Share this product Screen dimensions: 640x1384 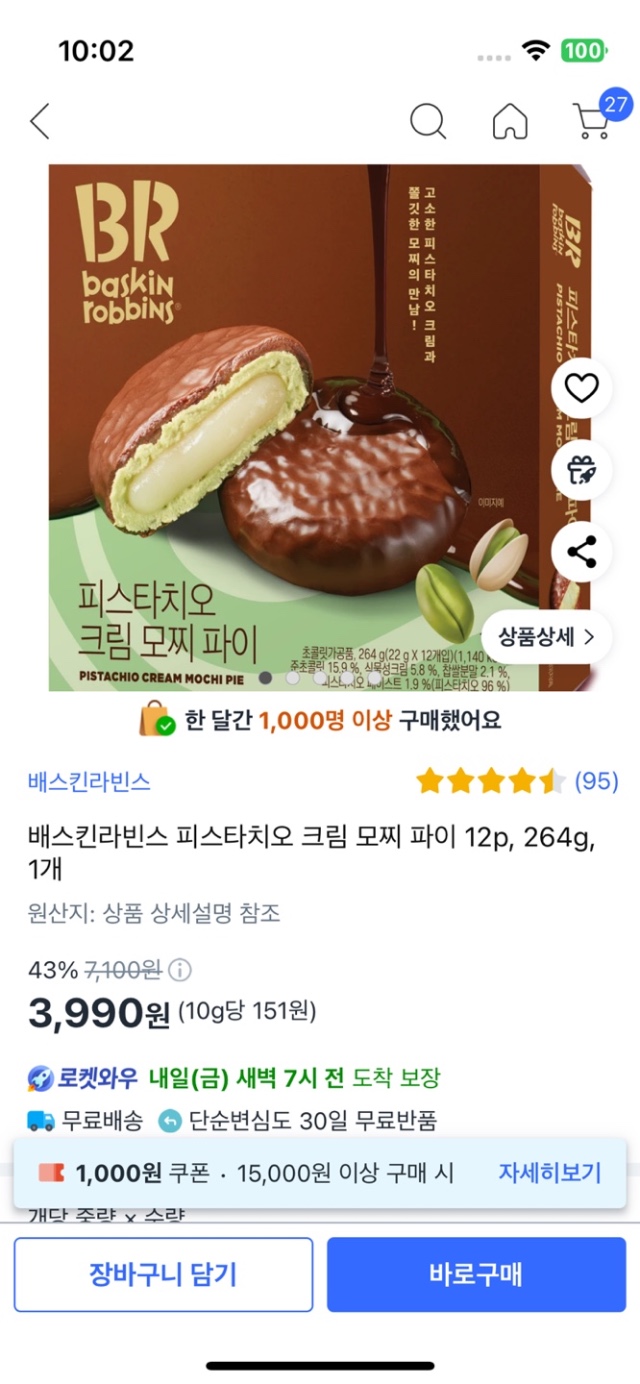[581, 551]
